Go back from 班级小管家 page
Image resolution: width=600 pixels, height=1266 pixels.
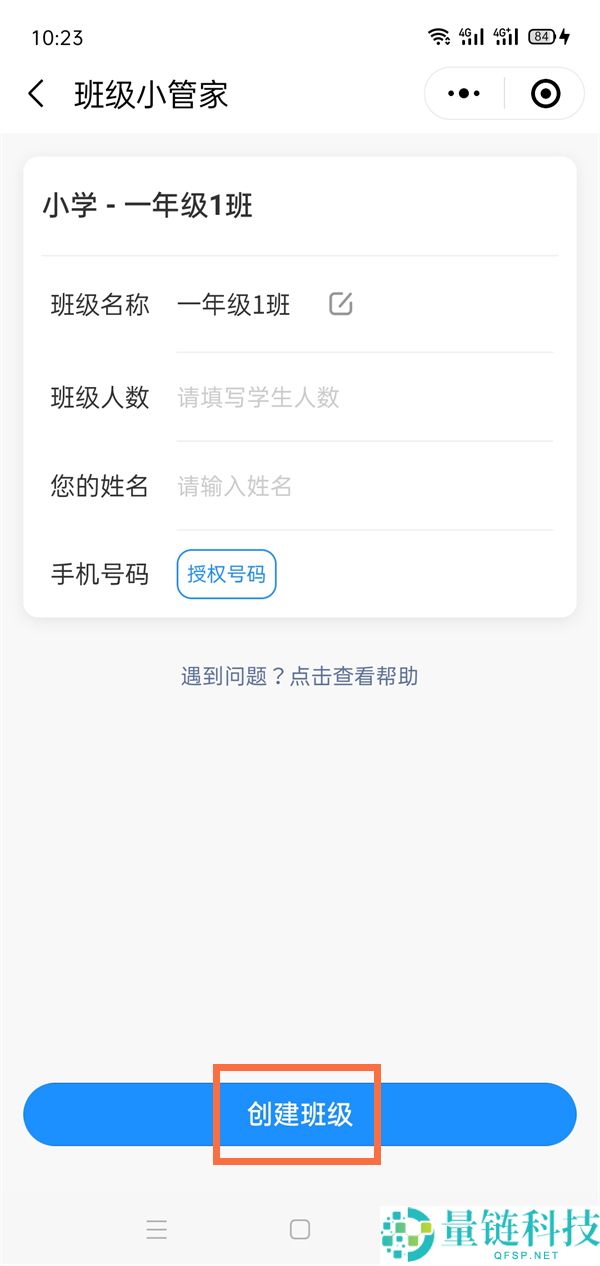click(36, 95)
